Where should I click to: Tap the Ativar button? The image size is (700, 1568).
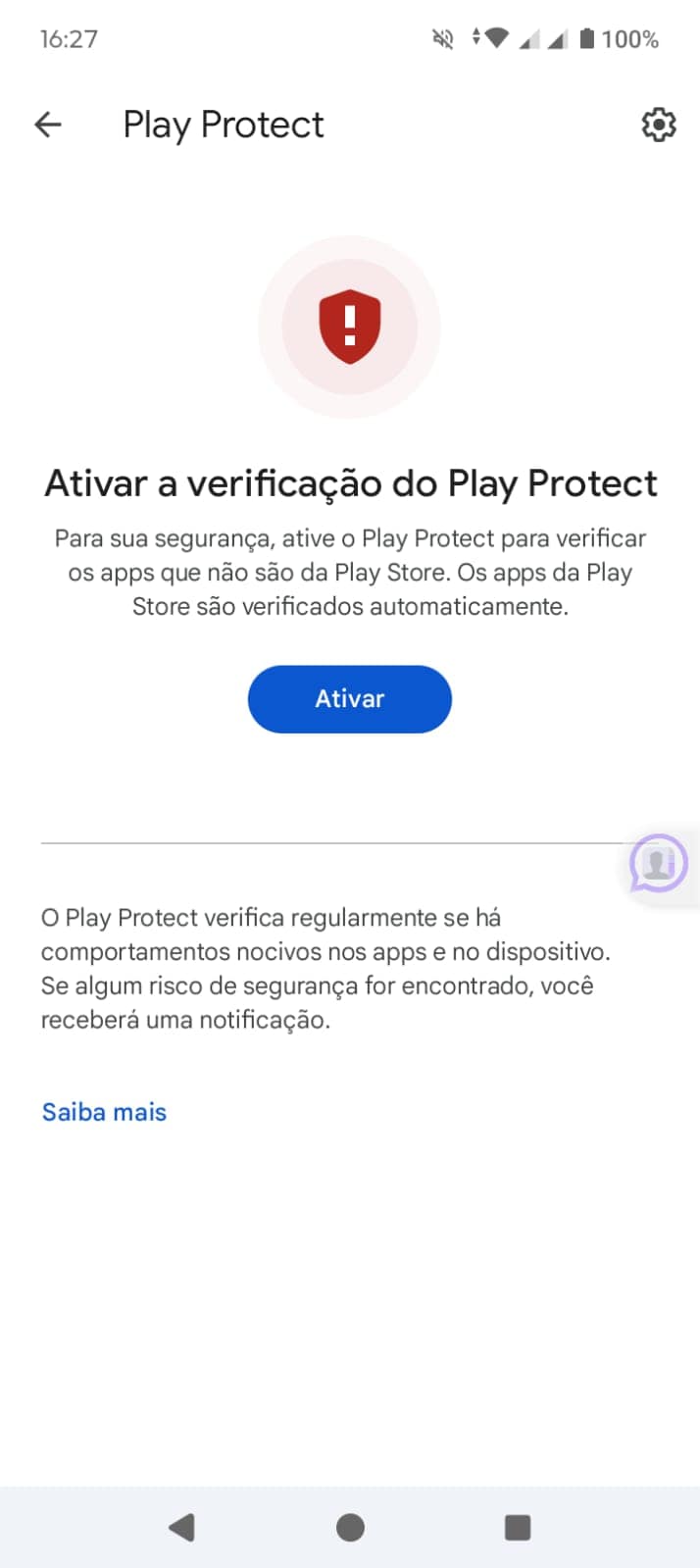349,699
